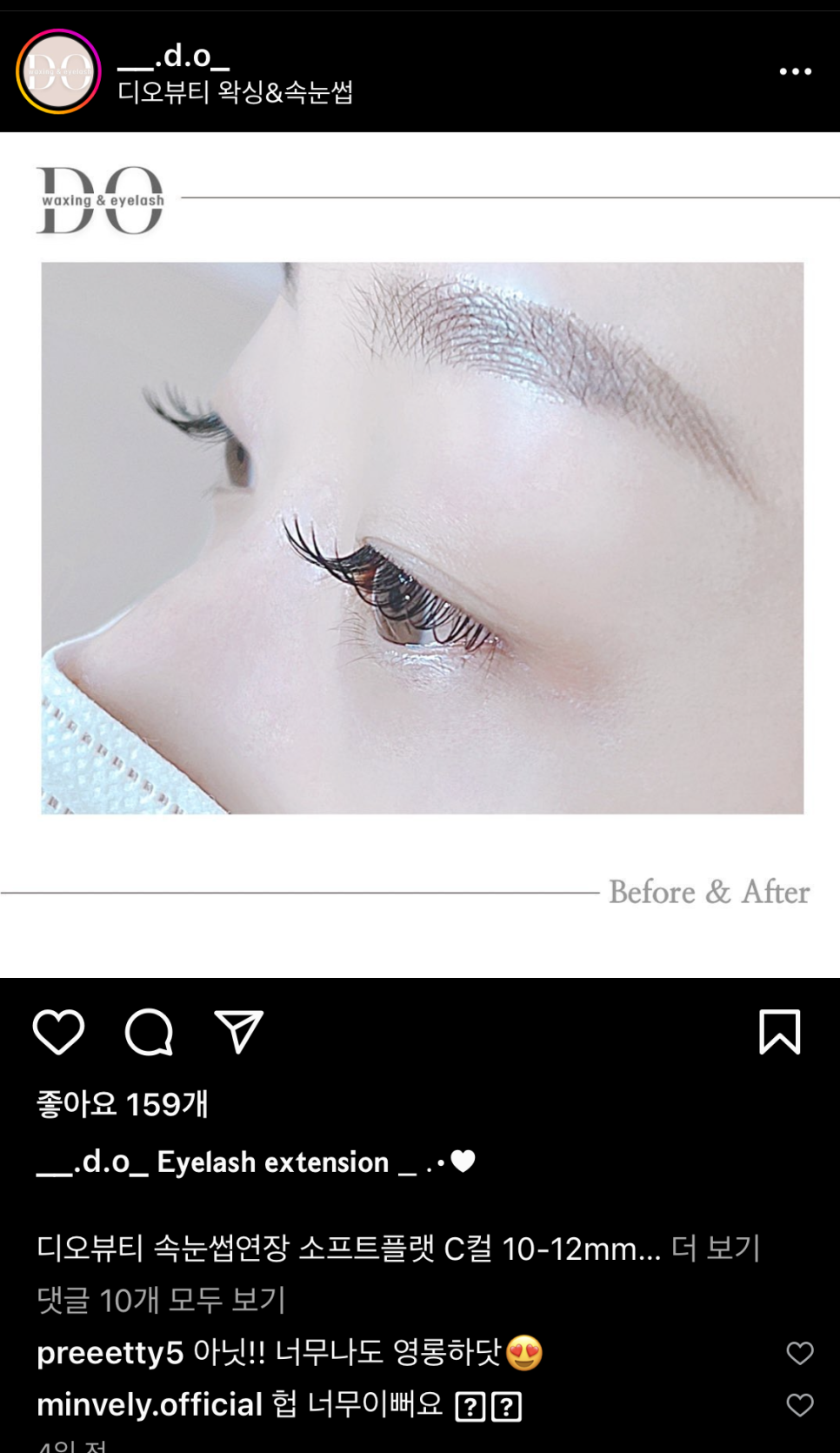Screen dimensions: 840x1453
Task: Visit minvely.official's profile from the comment
Action: coord(150,1405)
